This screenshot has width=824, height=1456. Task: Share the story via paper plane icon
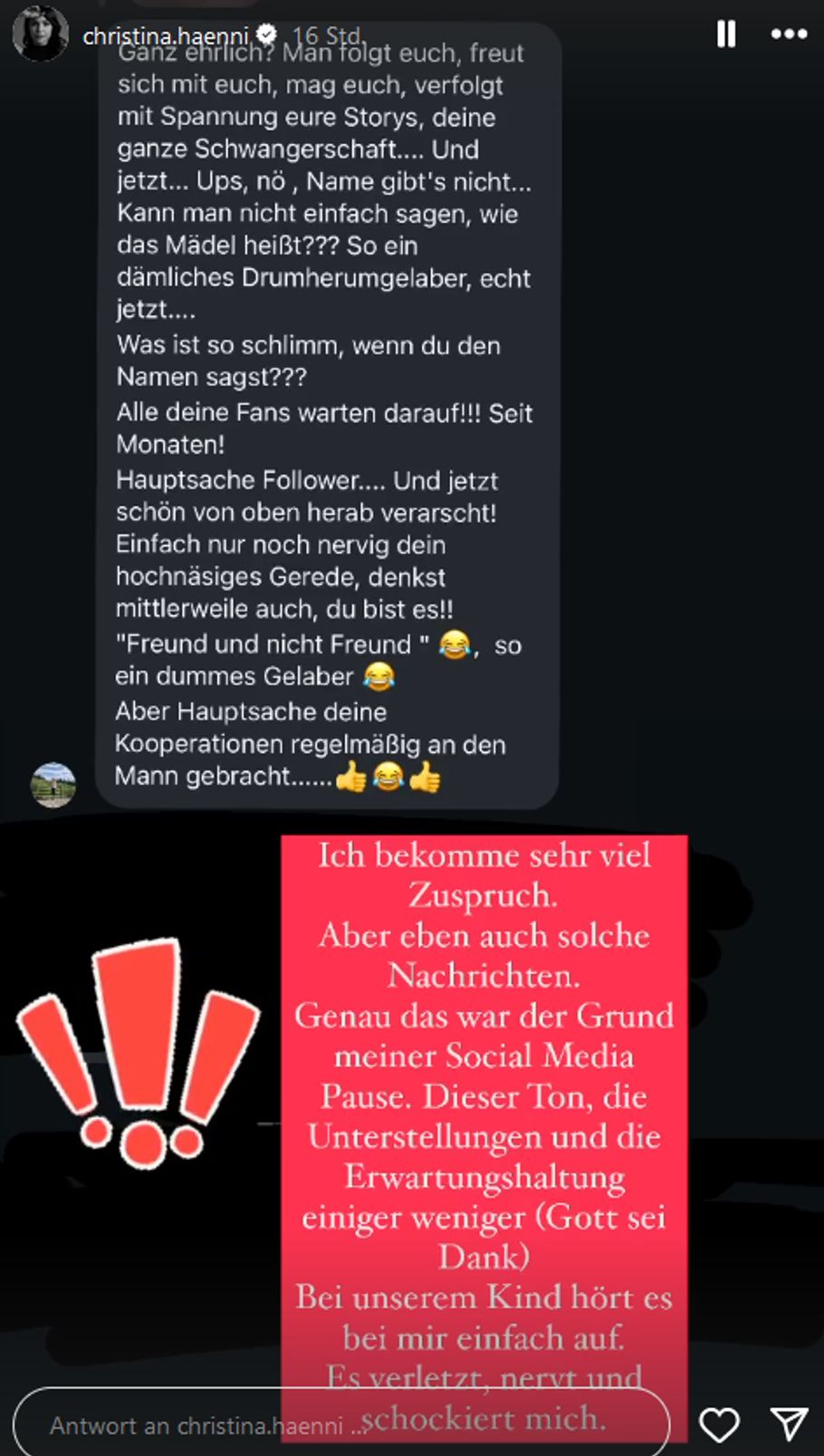point(788,1424)
